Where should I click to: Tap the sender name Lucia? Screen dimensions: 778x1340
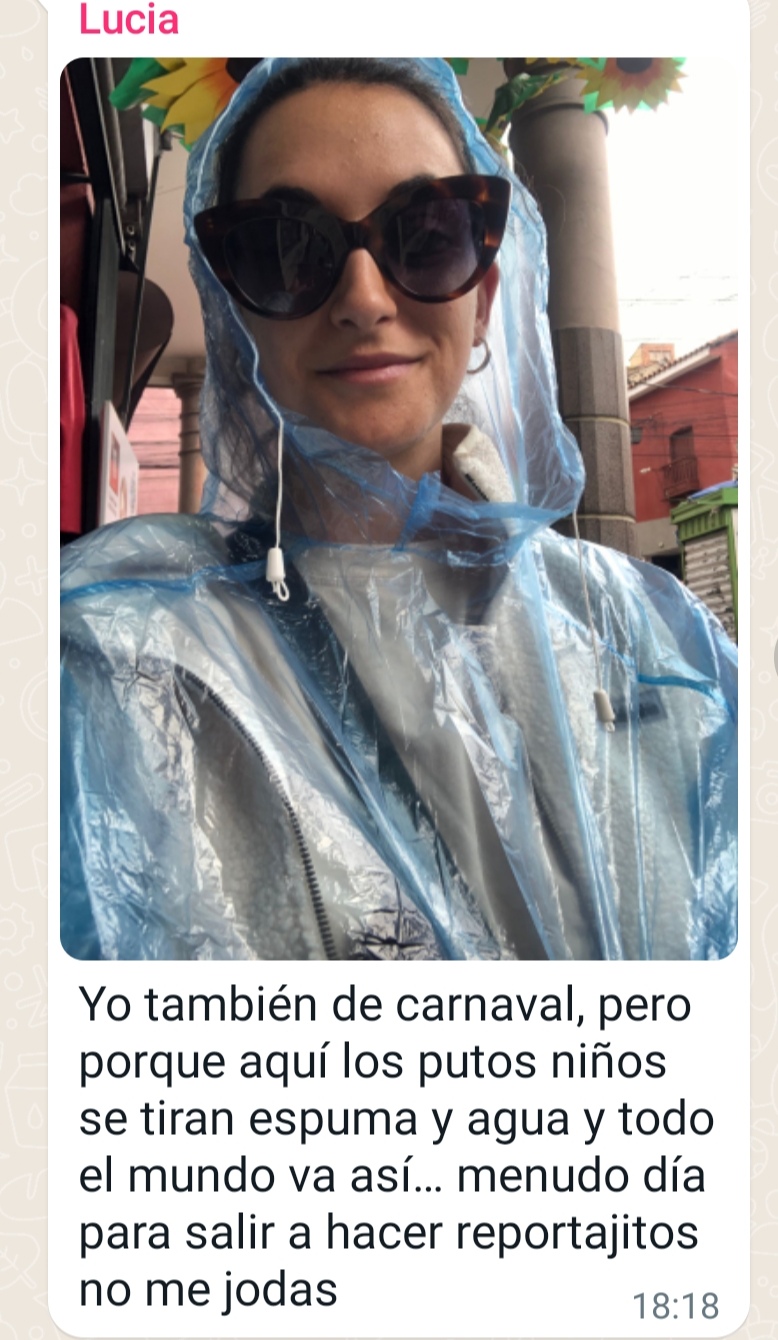(129, 20)
